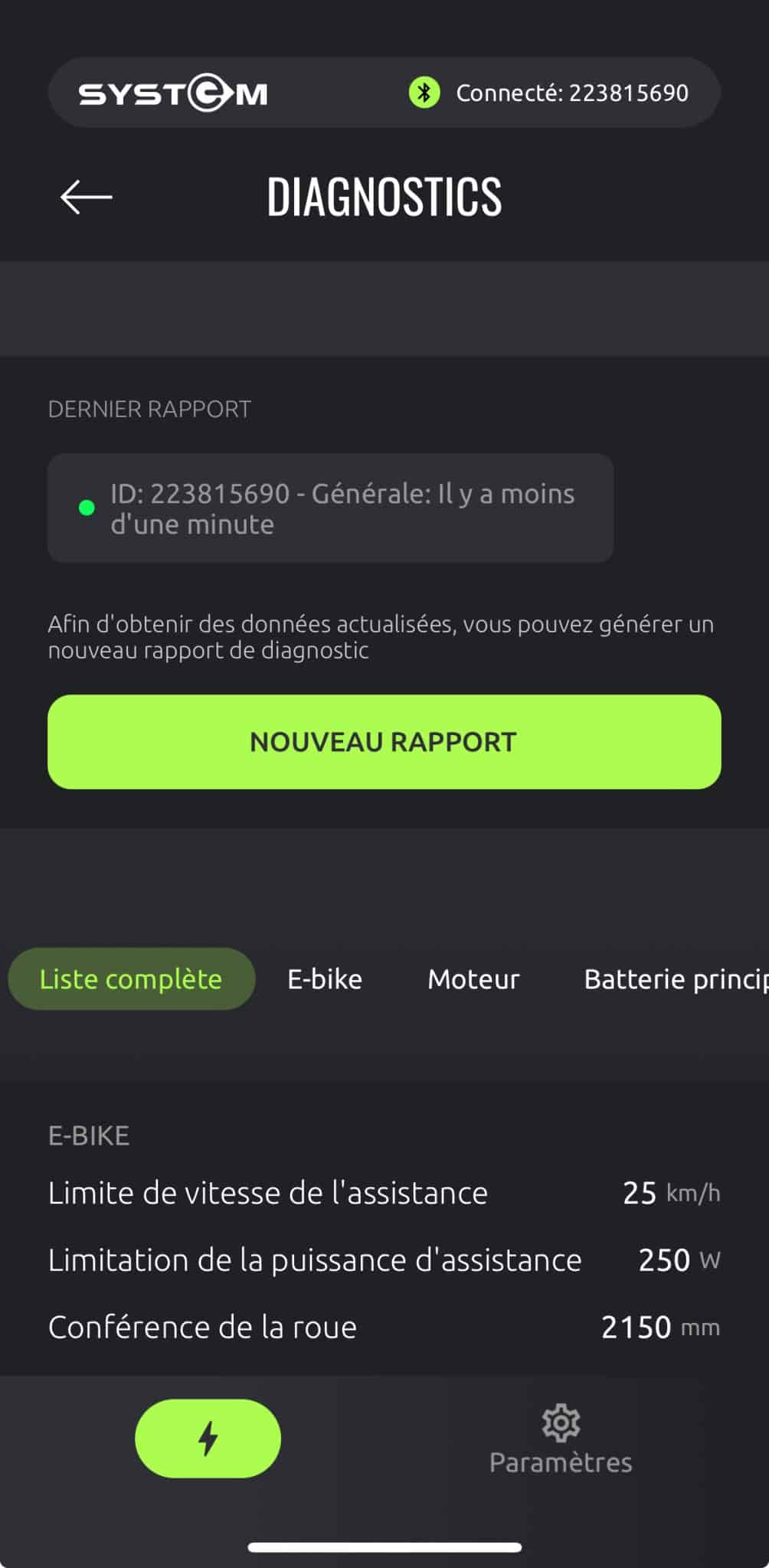This screenshot has height=1568, width=769.
Task: Select the Liste complète filter
Action: [x=131, y=978]
